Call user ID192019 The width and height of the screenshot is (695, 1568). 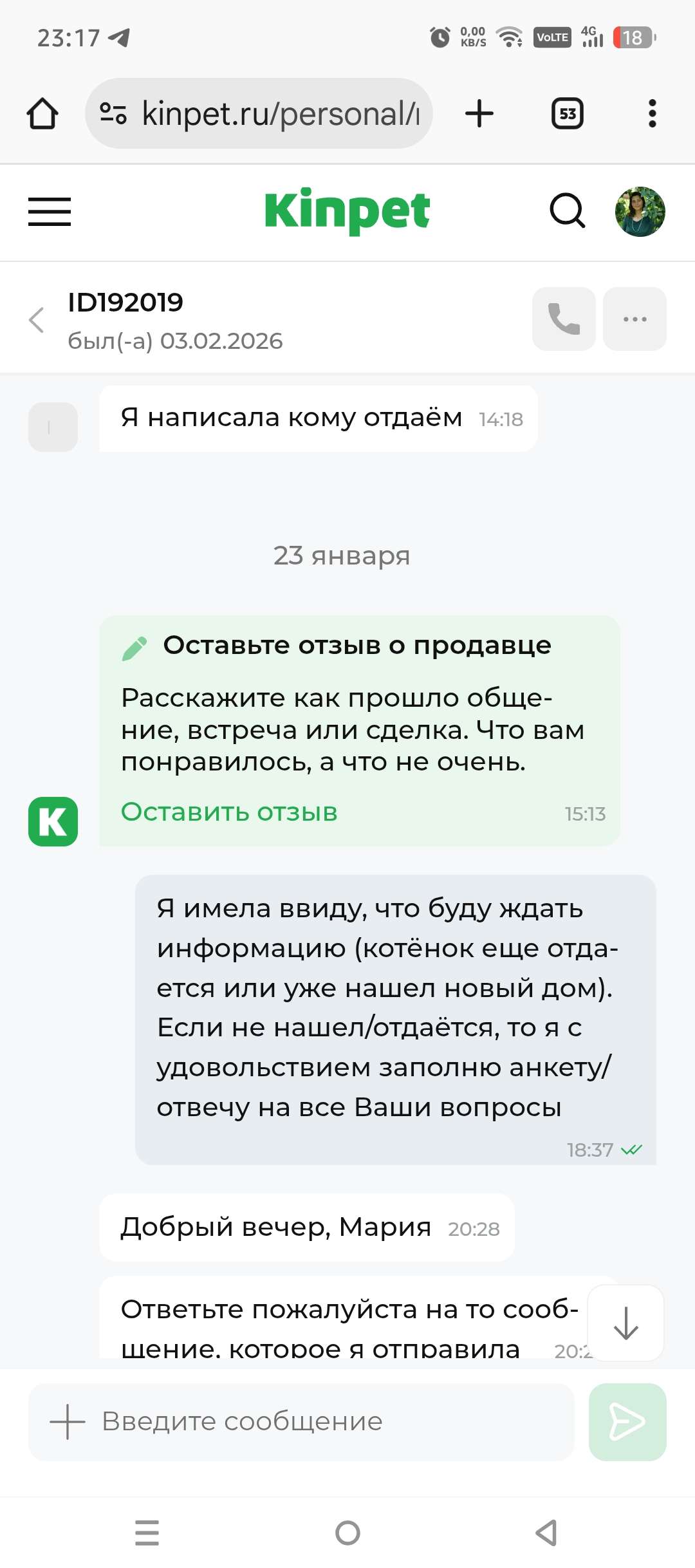[x=564, y=319]
